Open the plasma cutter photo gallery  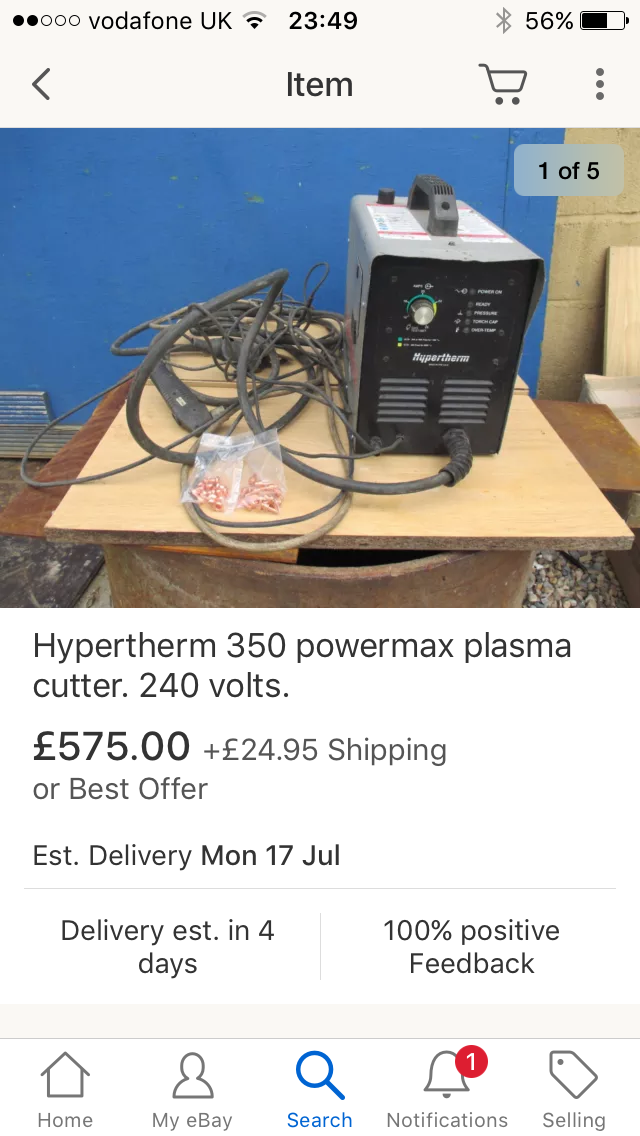point(320,368)
